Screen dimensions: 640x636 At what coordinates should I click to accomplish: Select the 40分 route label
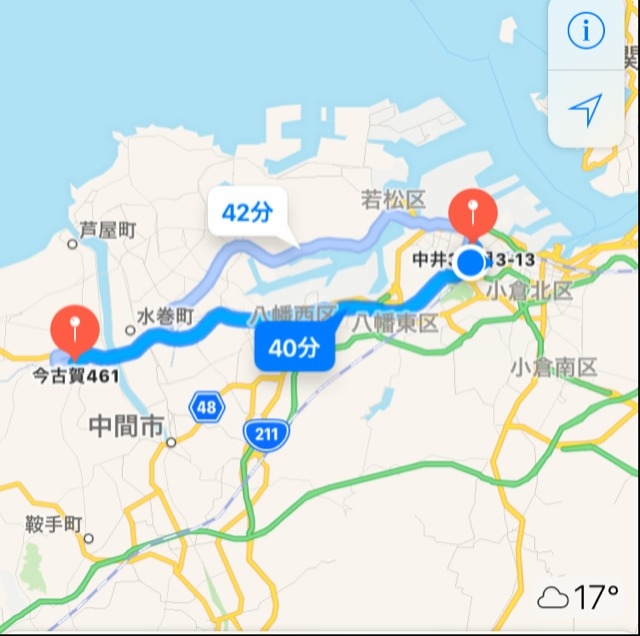coord(293,349)
